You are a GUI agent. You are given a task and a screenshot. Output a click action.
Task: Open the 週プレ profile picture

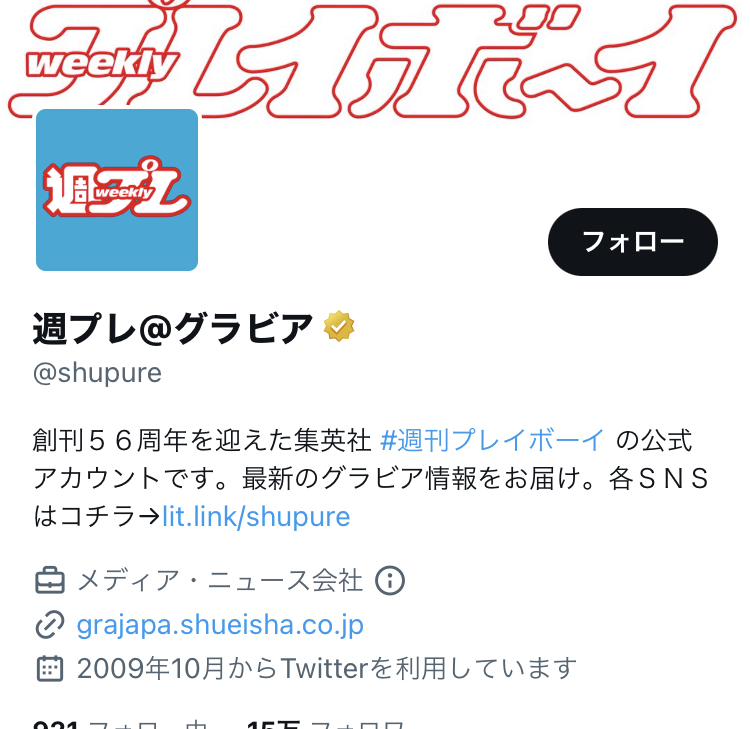coord(117,190)
